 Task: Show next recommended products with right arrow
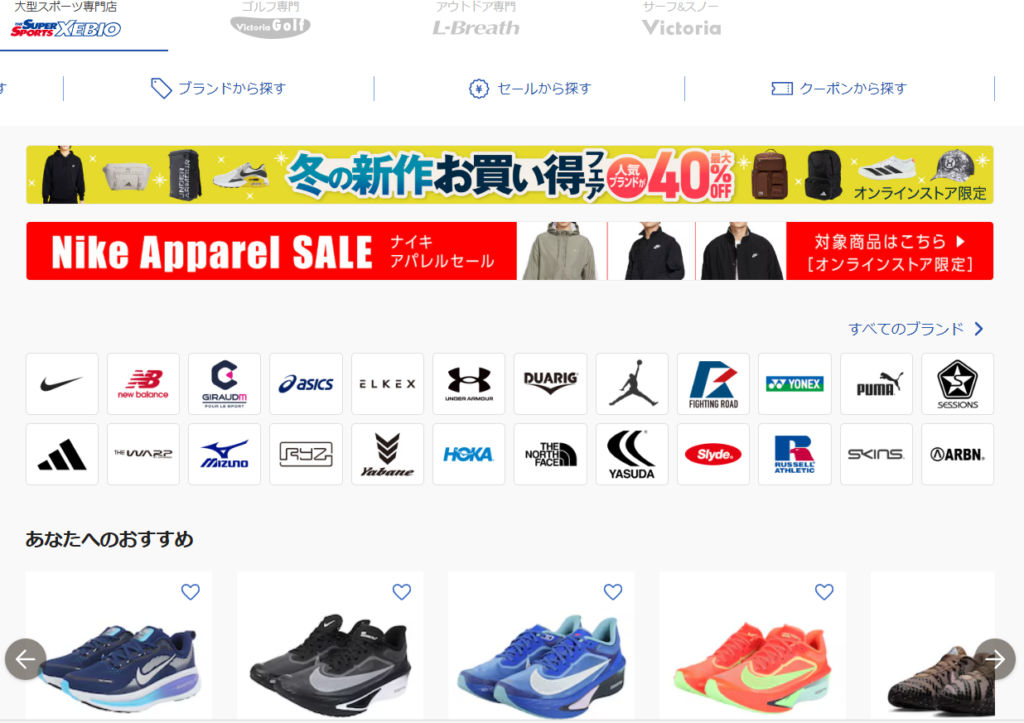pos(995,659)
